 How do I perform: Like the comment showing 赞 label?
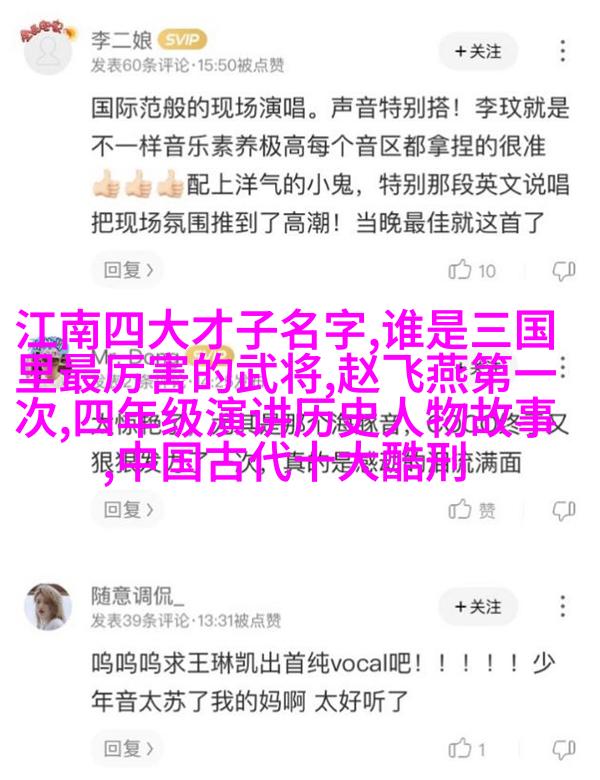(x=473, y=510)
